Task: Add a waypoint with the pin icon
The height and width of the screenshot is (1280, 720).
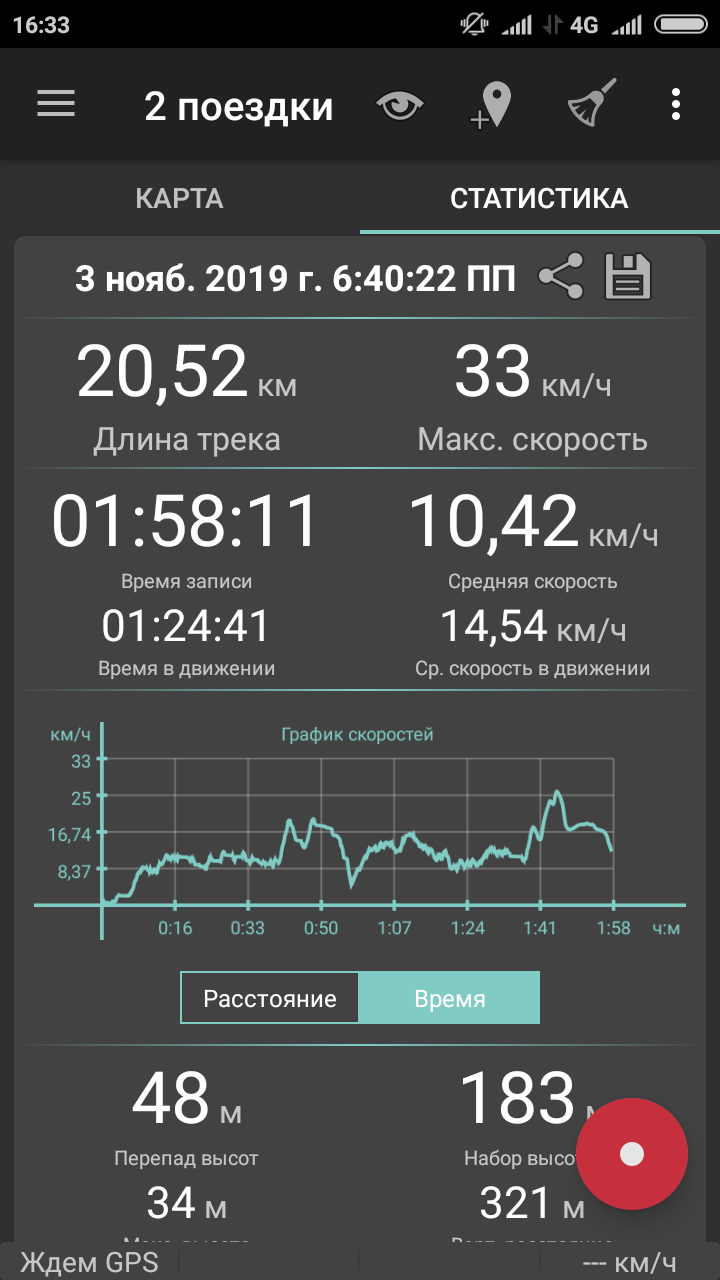Action: point(491,105)
